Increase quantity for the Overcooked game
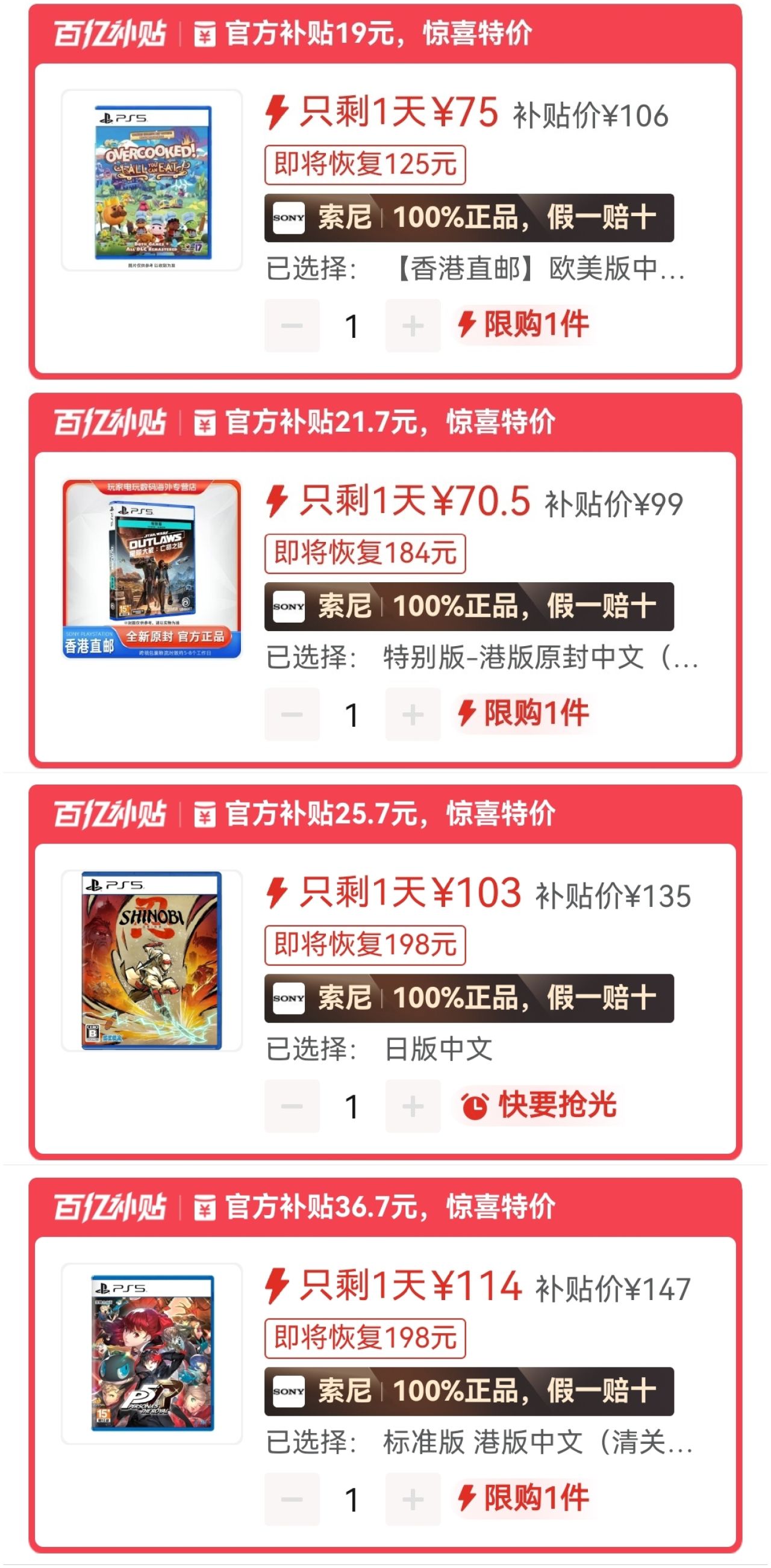 click(413, 326)
